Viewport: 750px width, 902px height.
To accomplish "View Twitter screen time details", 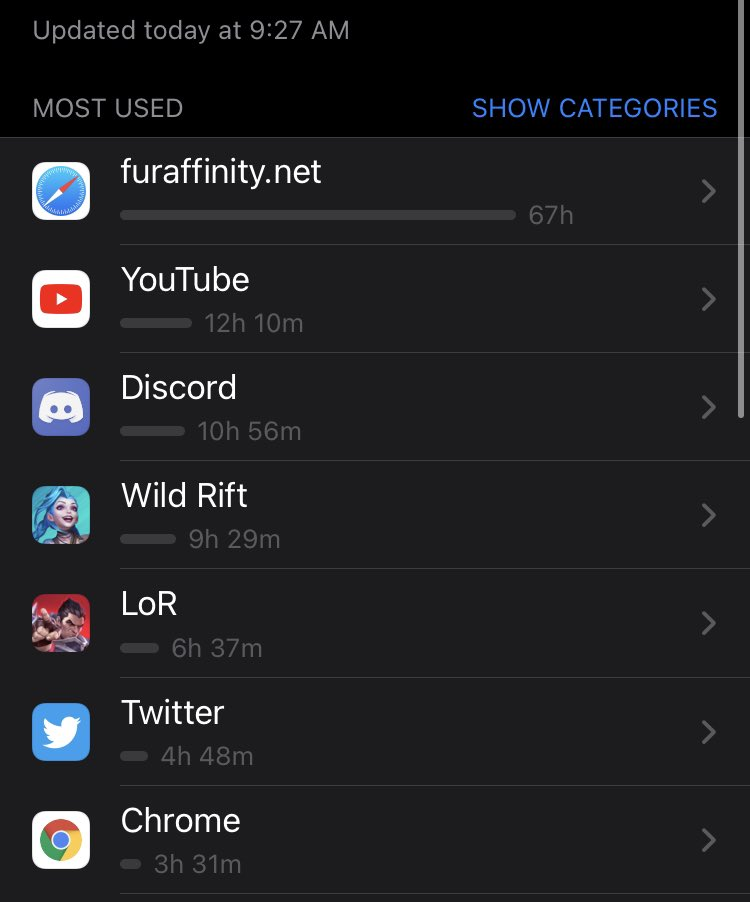I will (375, 731).
